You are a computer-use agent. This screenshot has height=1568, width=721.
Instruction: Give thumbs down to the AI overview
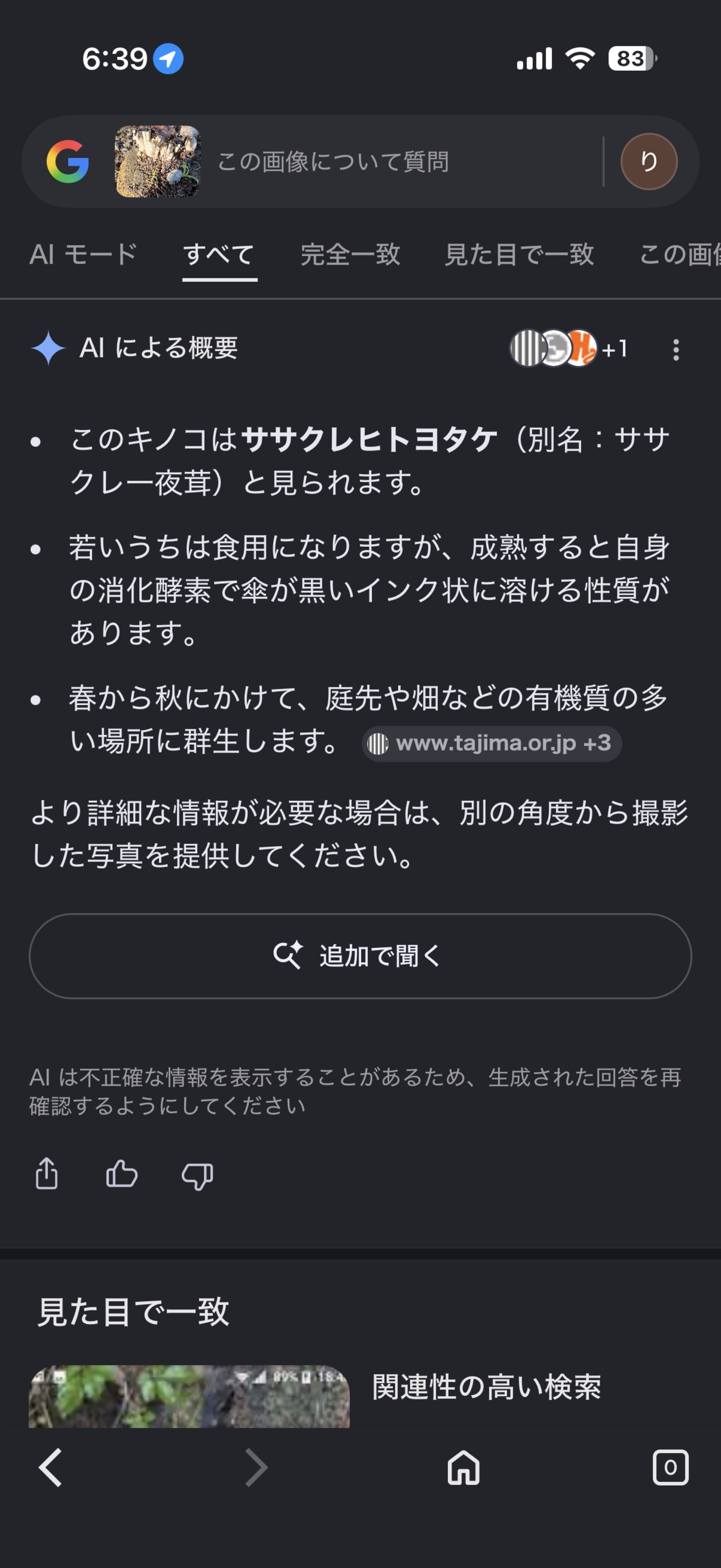197,1175
